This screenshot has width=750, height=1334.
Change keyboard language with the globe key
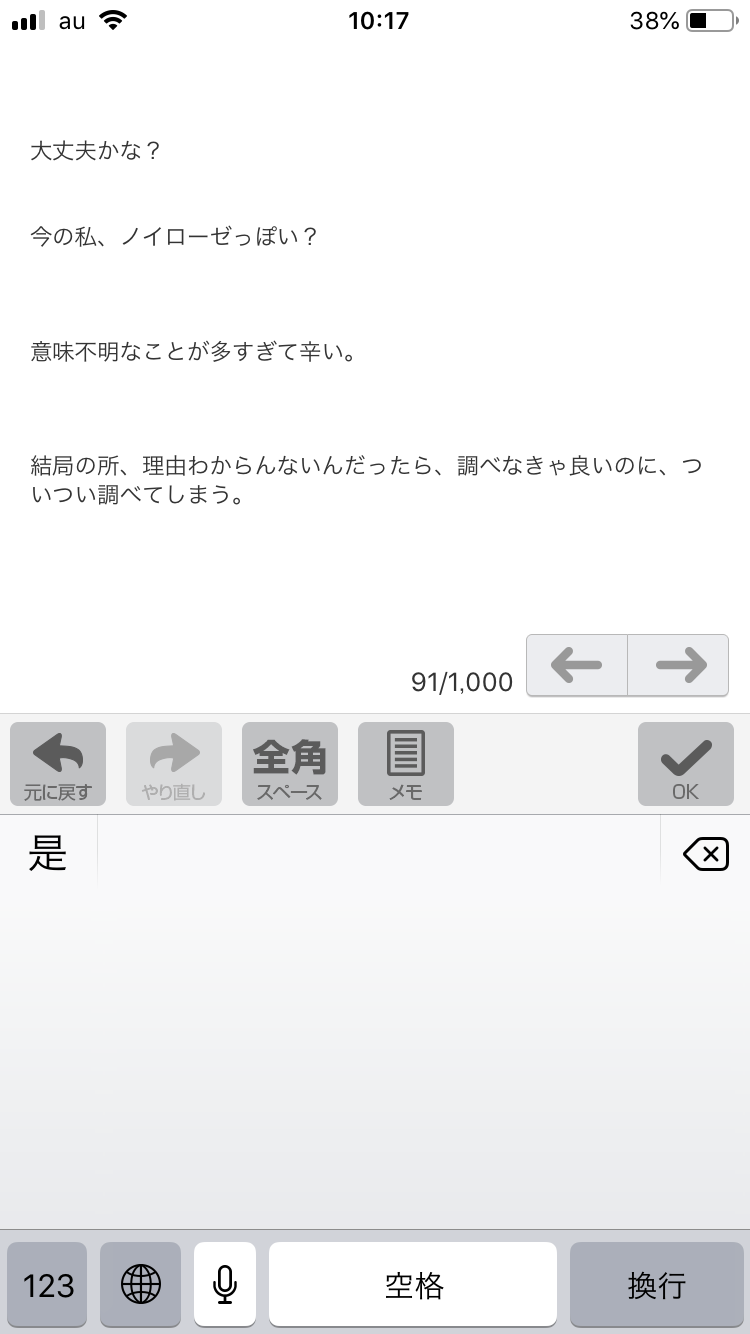coord(141,1285)
